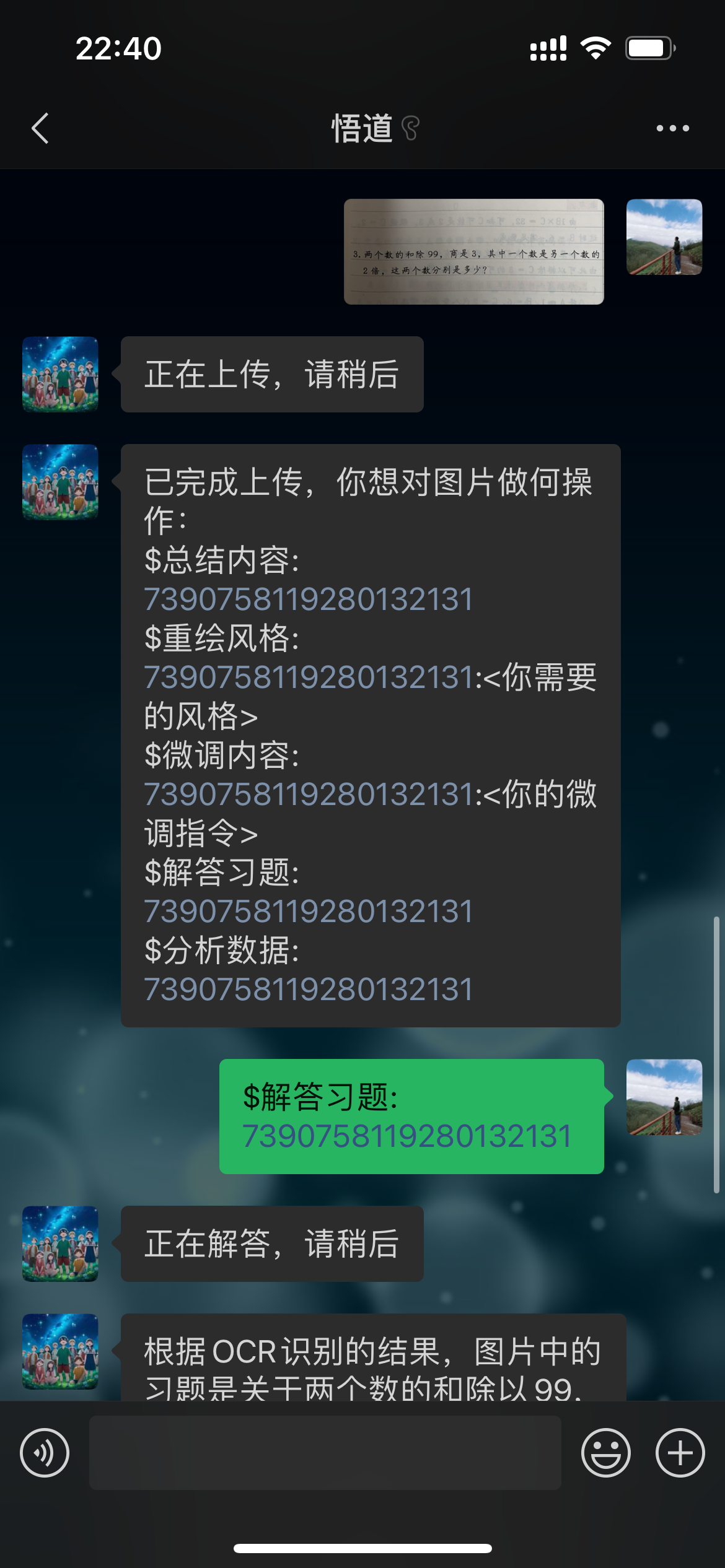The height and width of the screenshot is (1568, 725).
Task: Focus the message text field
Action: (325, 1453)
